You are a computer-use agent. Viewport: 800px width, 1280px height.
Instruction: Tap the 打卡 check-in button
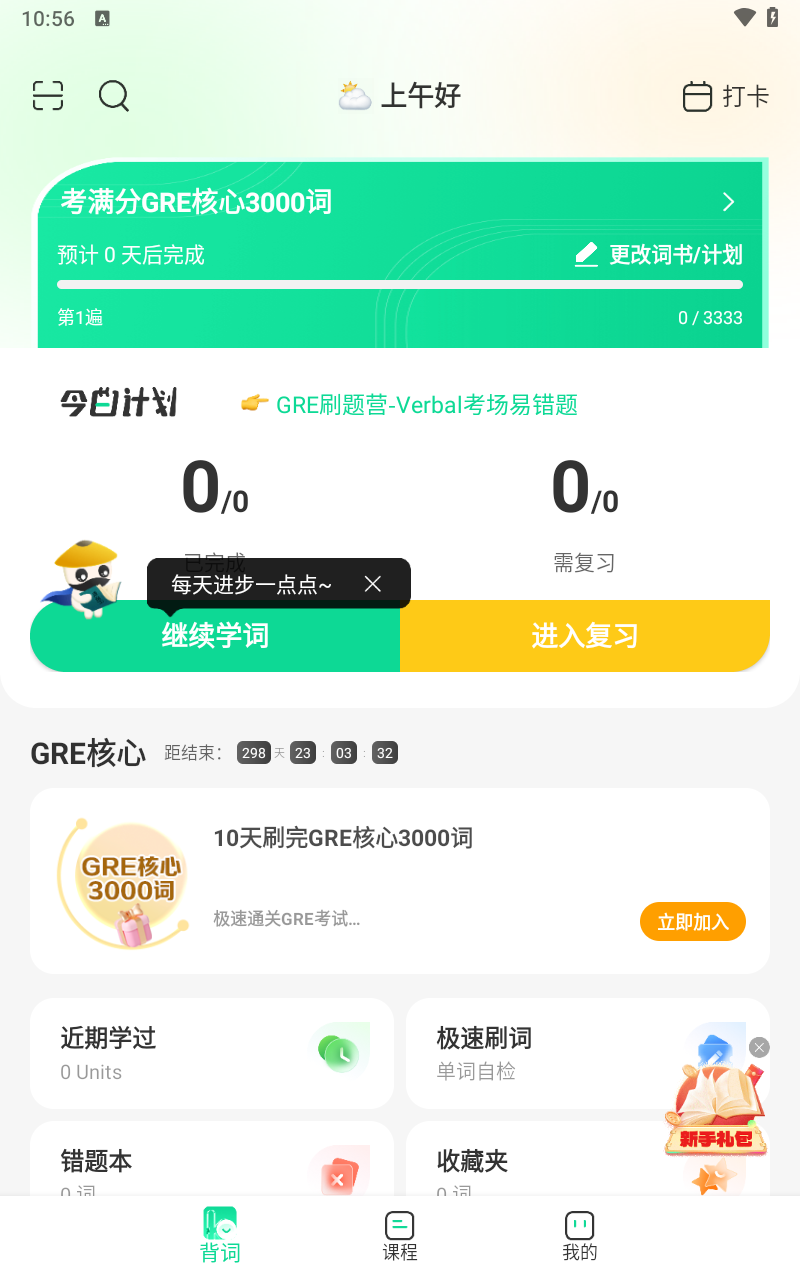point(725,96)
